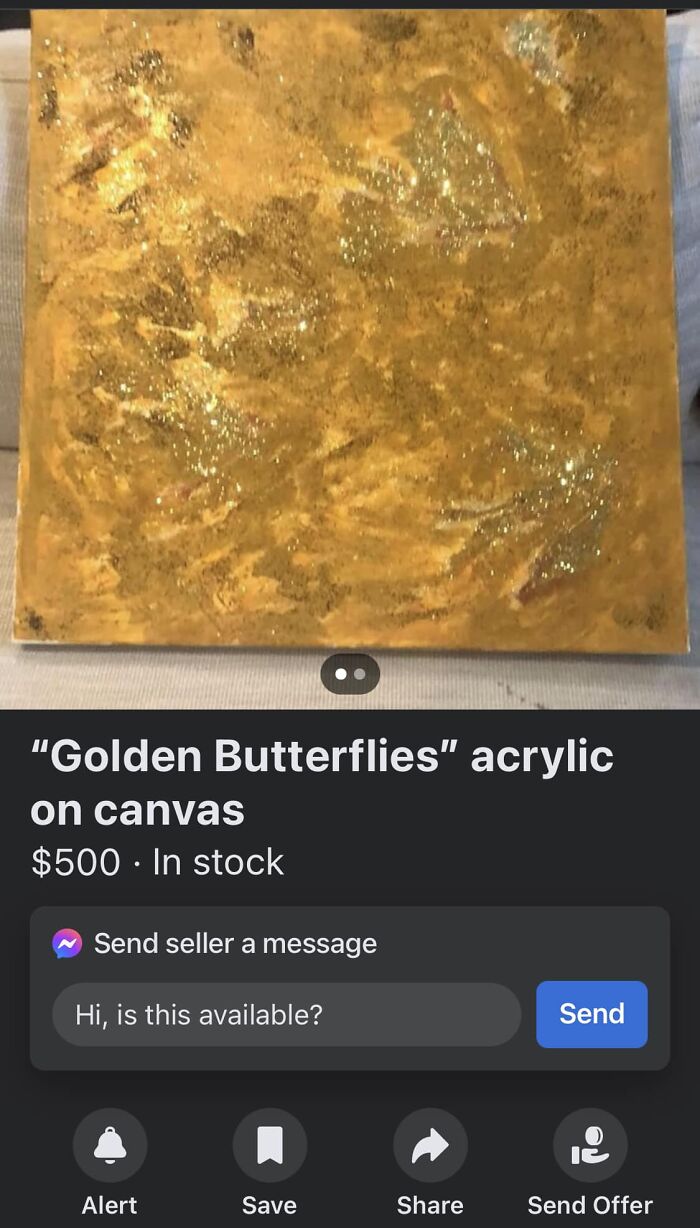Edit the 'Hi, is this available?' message field
700x1228 pixels.
pos(286,1015)
